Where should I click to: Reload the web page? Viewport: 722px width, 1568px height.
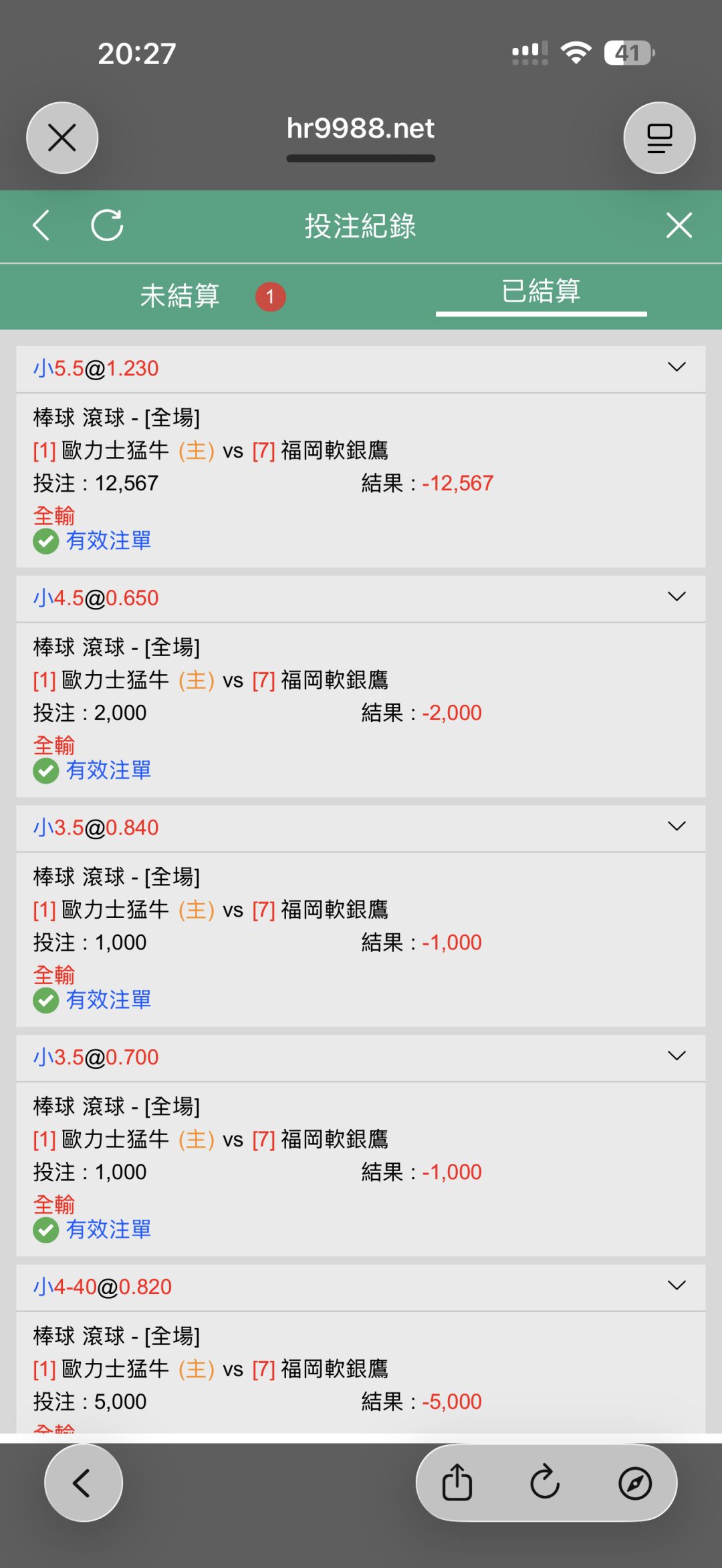[x=546, y=1482]
